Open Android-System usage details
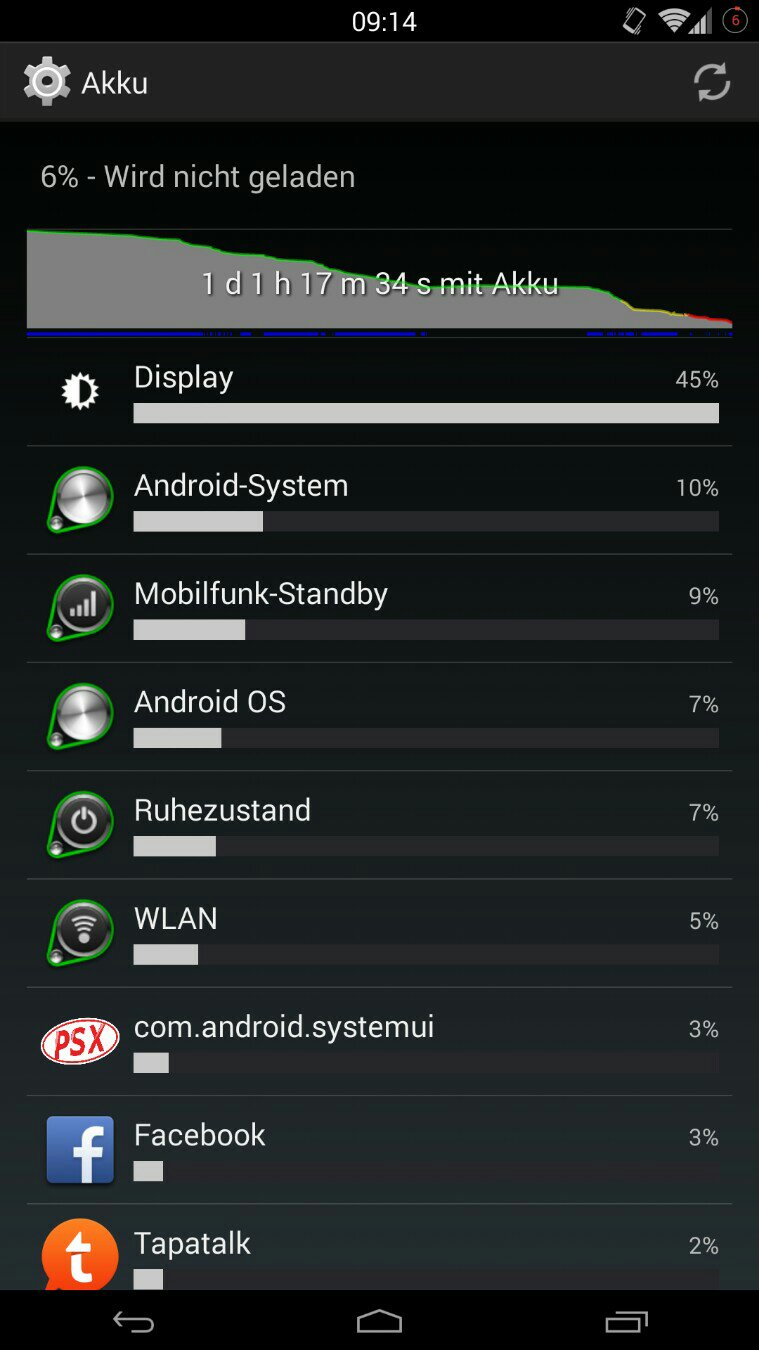Image resolution: width=759 pixels, height=1350 pixels. [379, 500]
